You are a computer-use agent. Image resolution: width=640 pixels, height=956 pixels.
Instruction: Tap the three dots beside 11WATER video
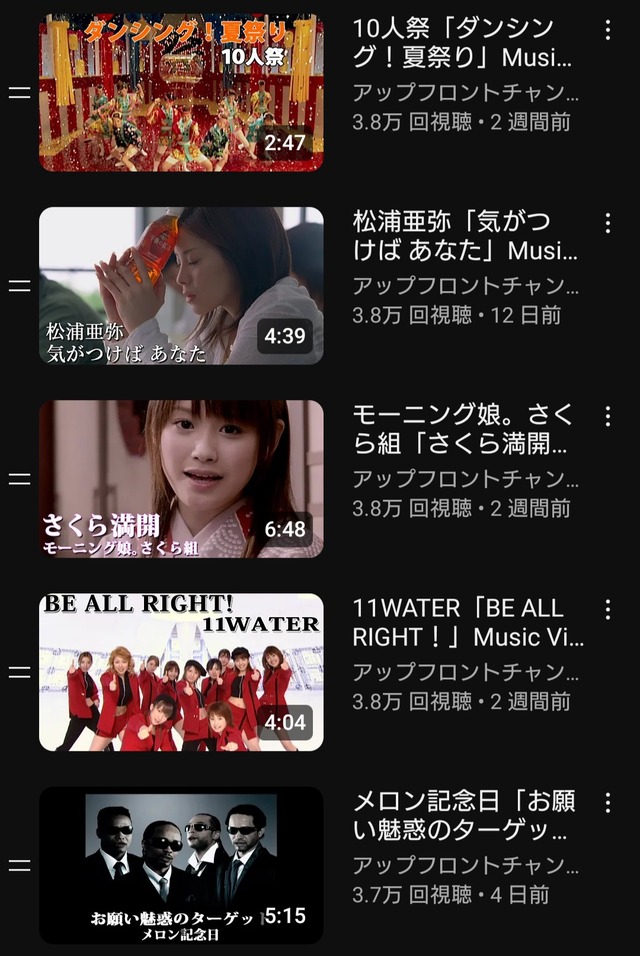coord(607,609)
